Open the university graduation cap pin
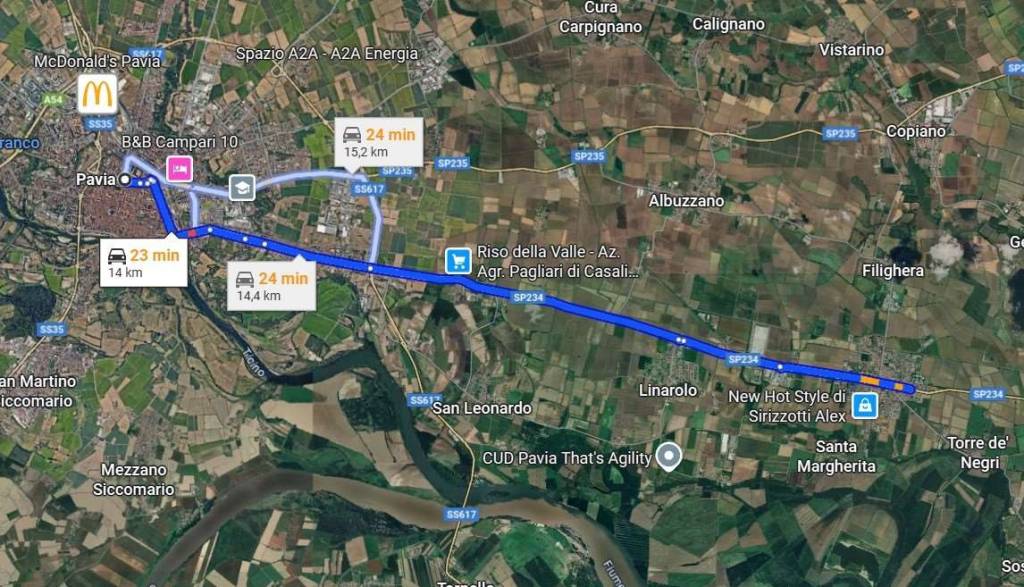Screen dimensions: 1024x587 point(242,187)
